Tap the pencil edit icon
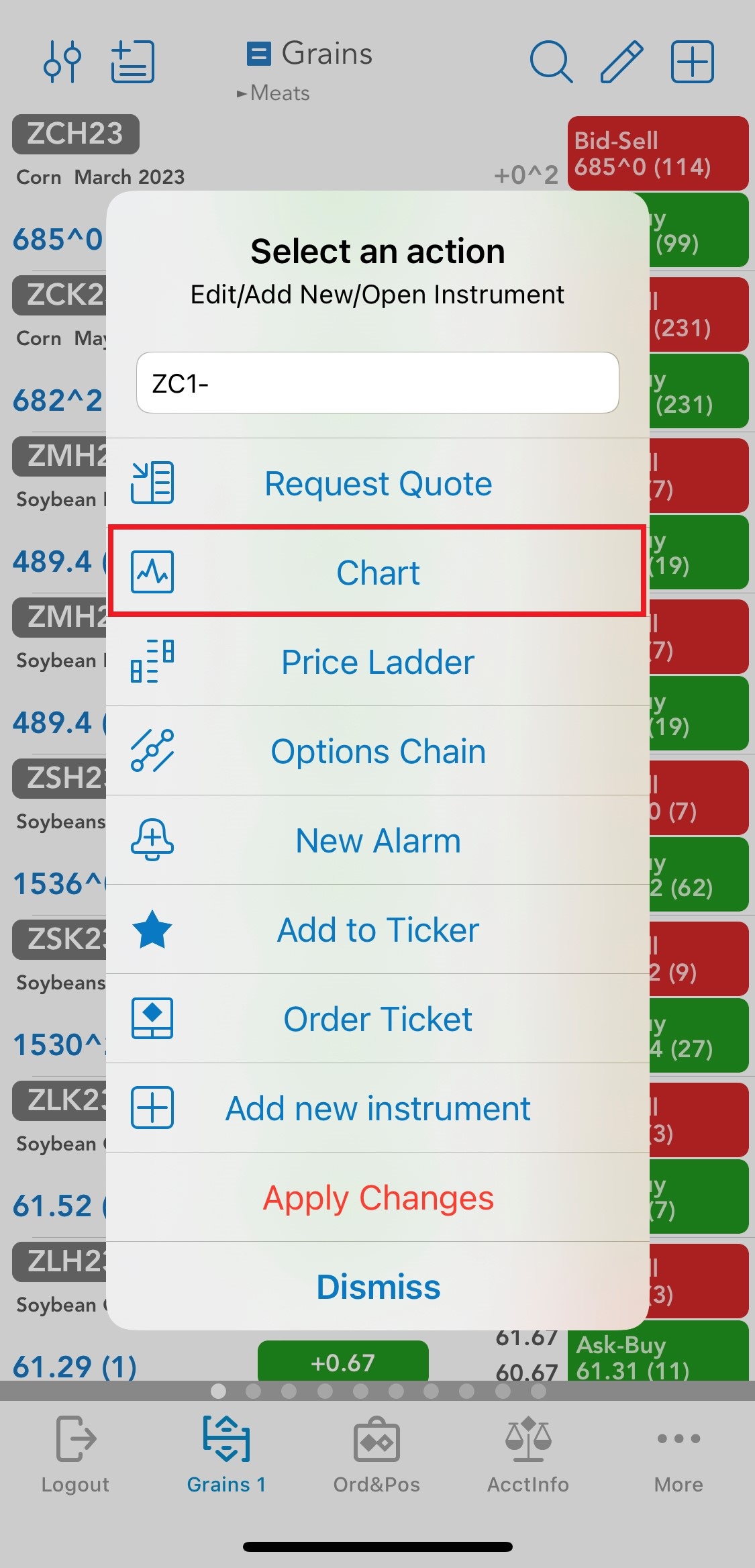 pos(621,62)
